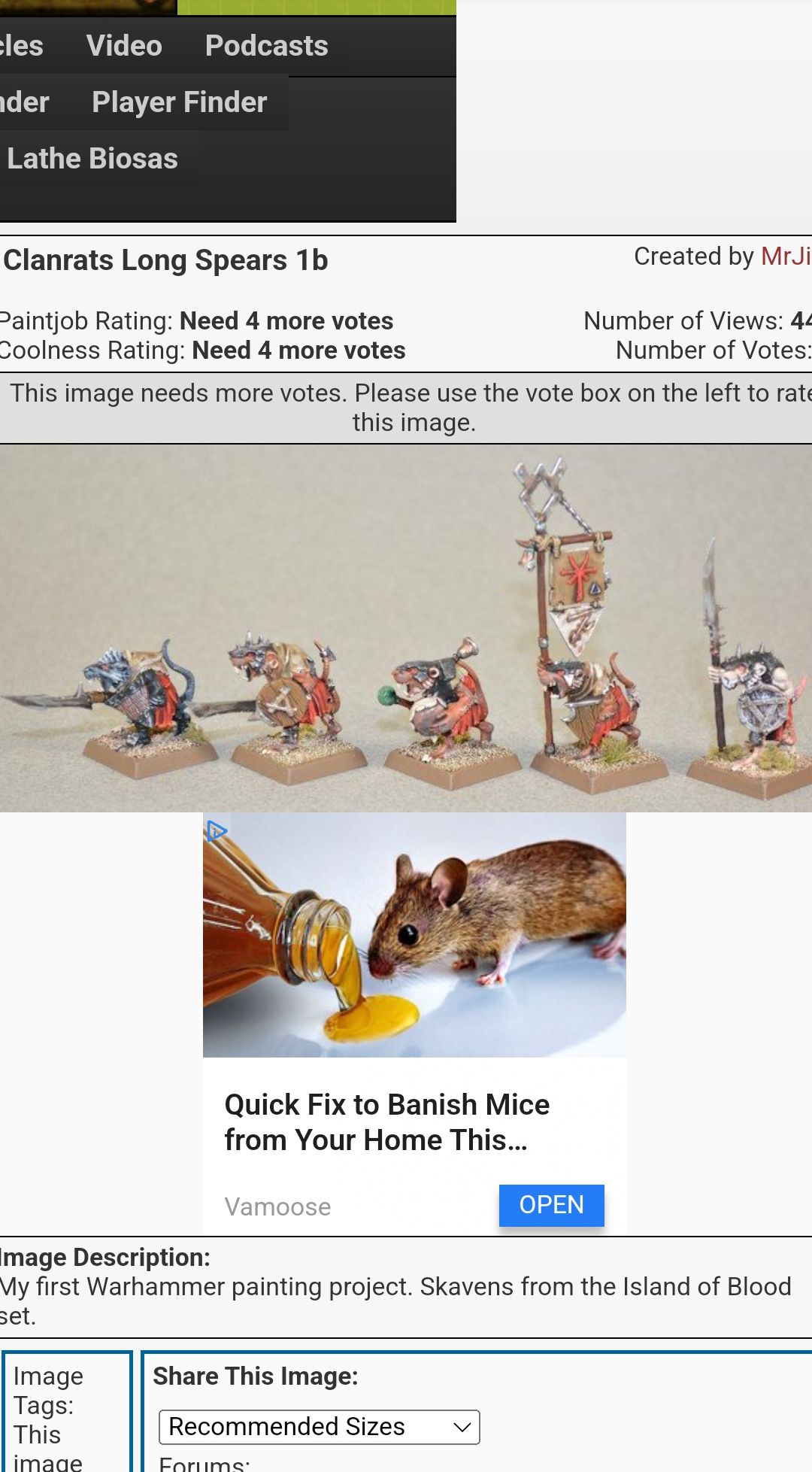Go to Podcasts
The height and width of the screenshot is (1472, 812).
point(266,46)
